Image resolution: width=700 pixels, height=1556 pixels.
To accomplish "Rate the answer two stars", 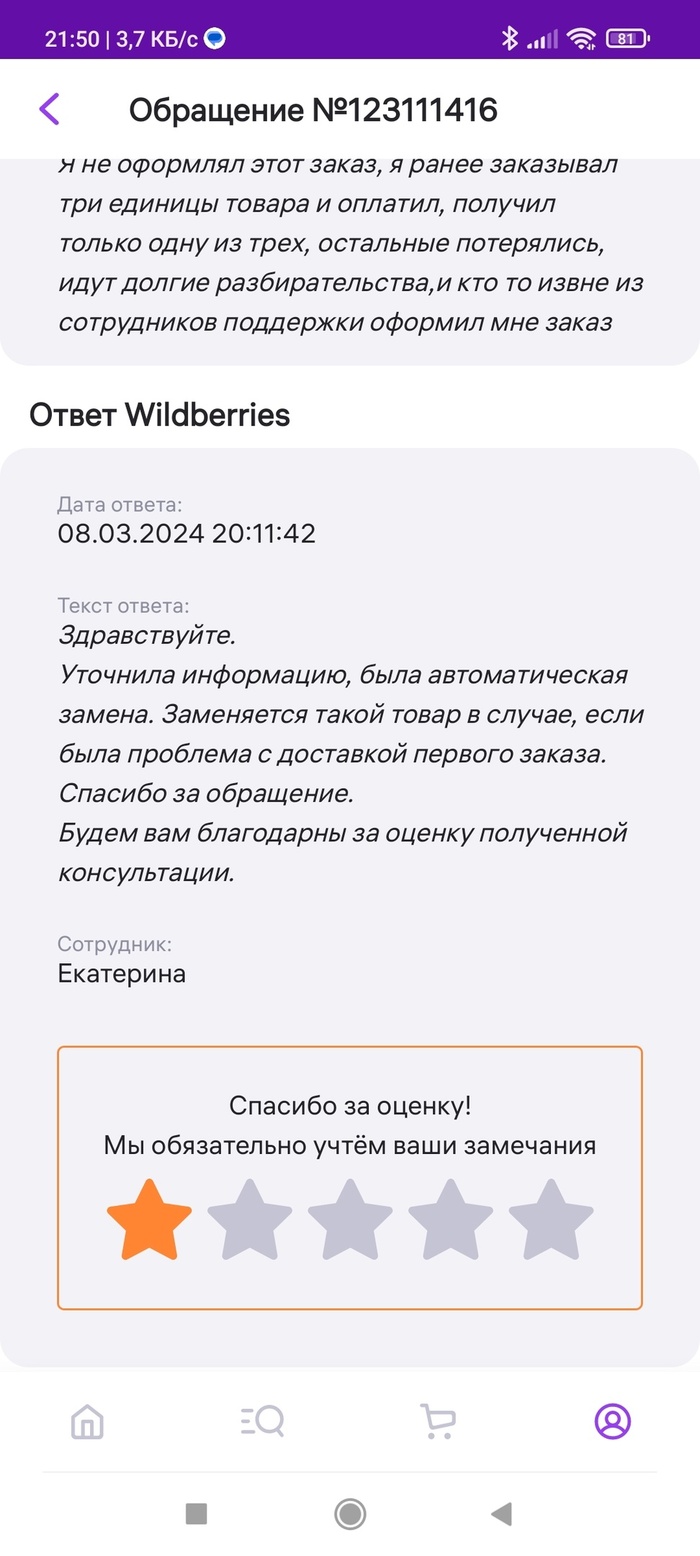I will (250, 1220).
